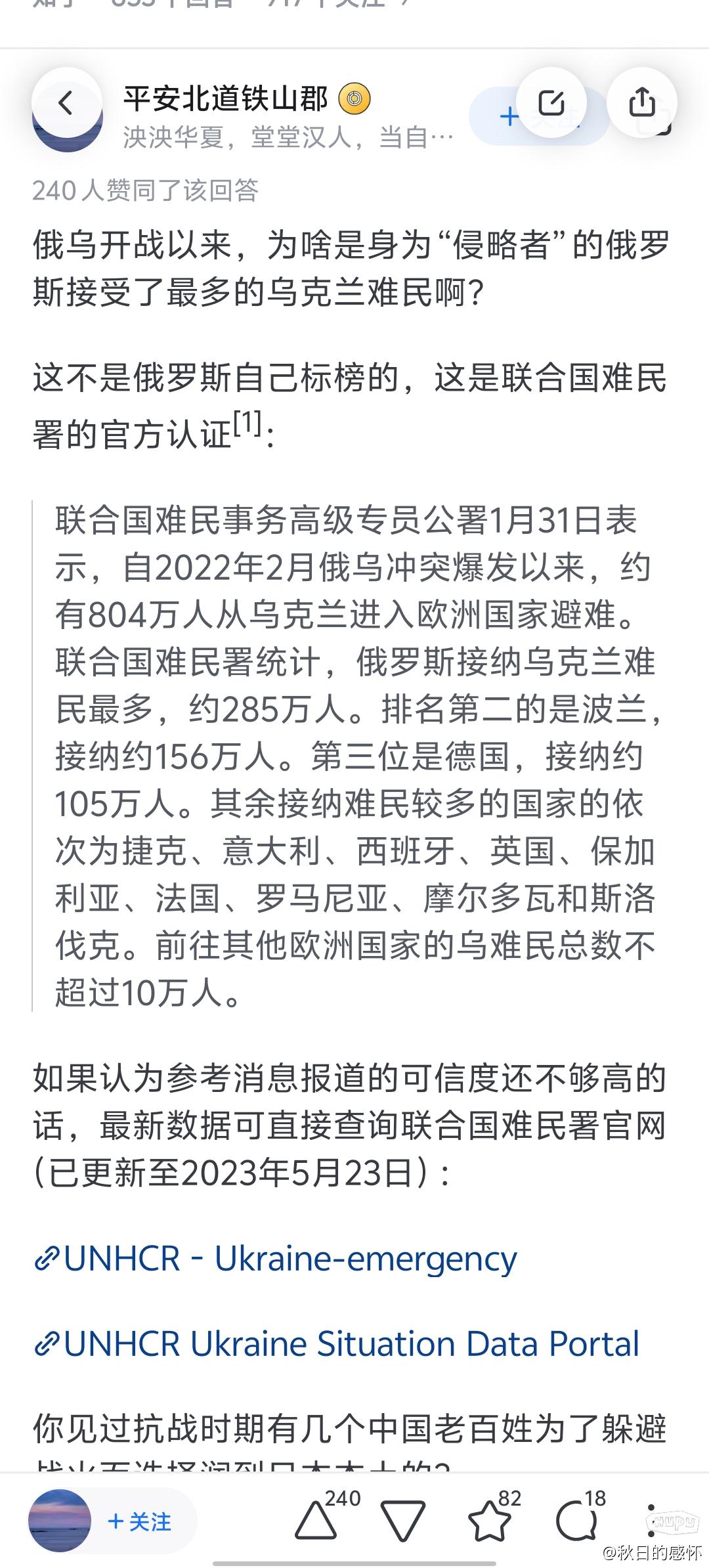The image size is (709, 1568).
Task: Tap the write answer pencil icon
Action: (x=551, y=102)
